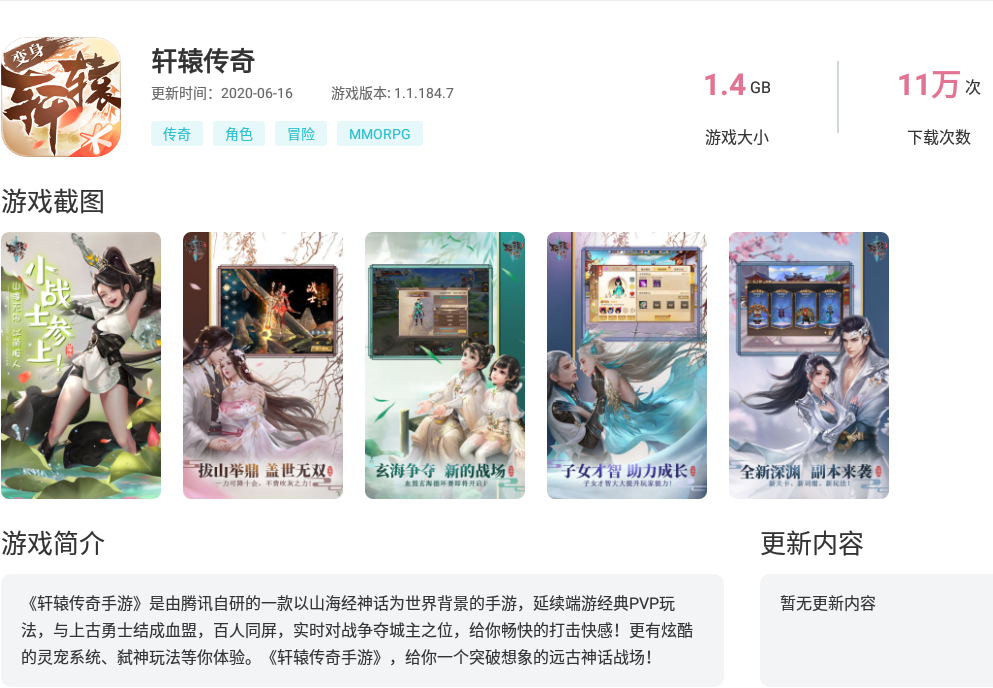Enlarge the 玄海争夺 新的战场 screenshot

(x=445, y=365)
